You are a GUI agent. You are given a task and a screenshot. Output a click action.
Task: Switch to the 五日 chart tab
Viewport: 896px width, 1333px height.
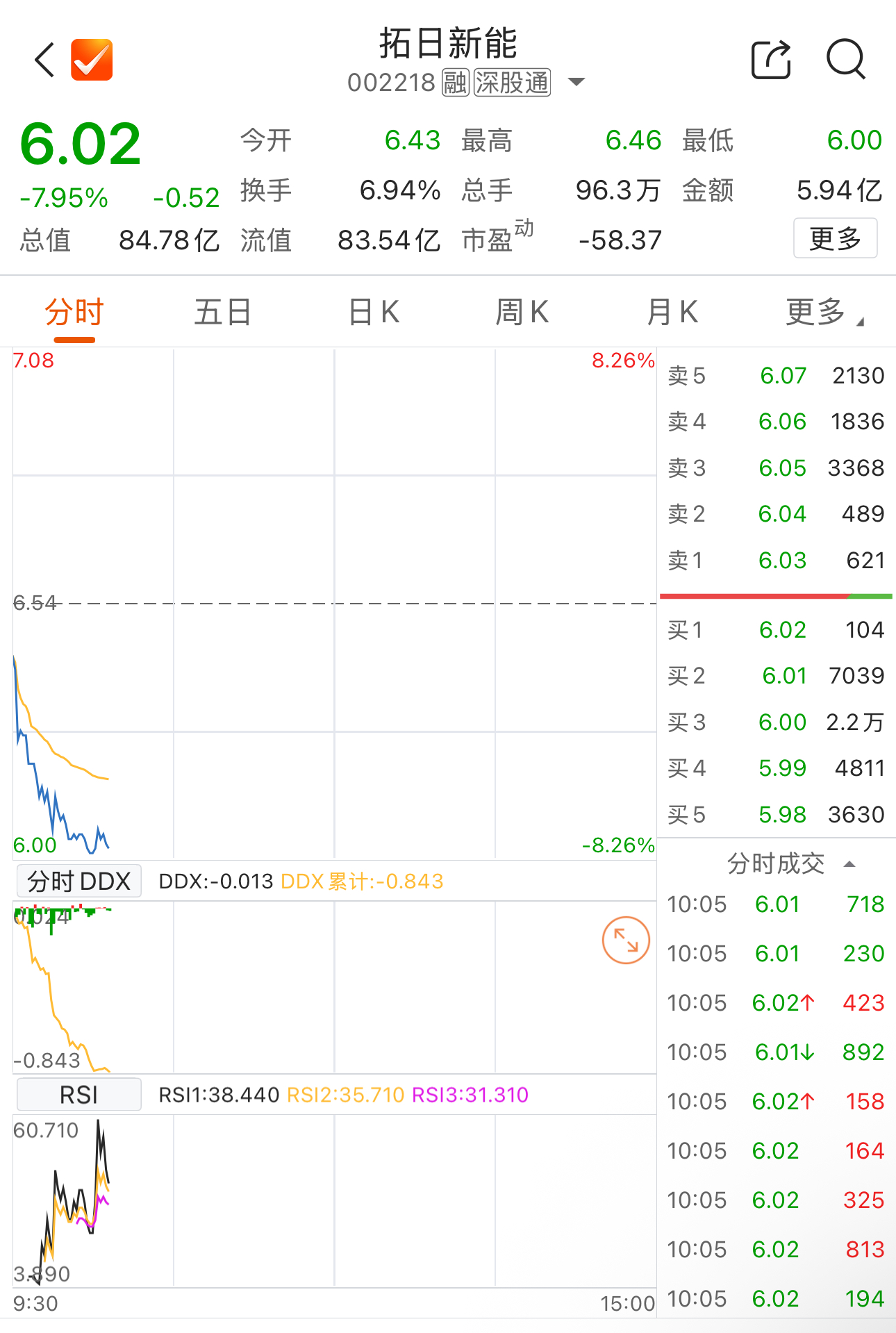click(222, 312)
